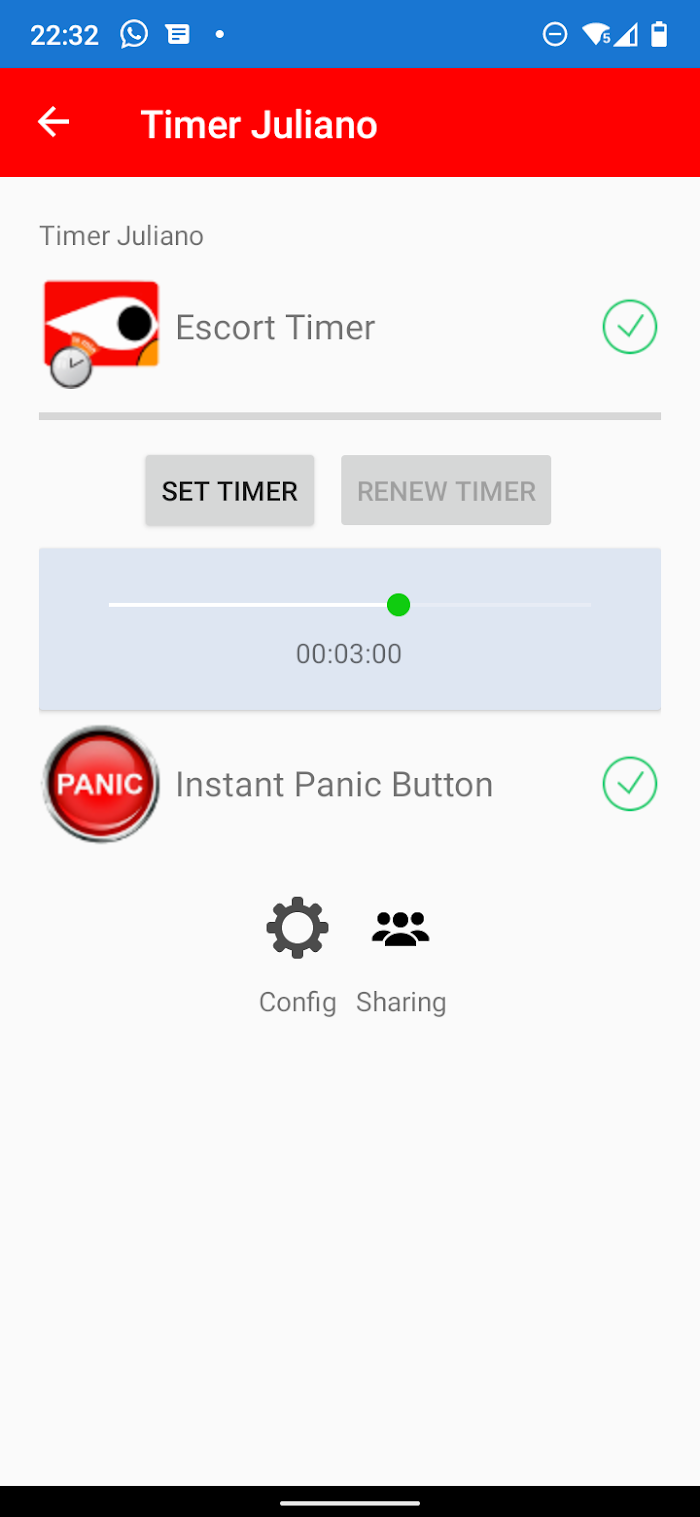Open the Sharing people icon
The width and height of the screenshot is (700, 1517).
click(401, 929)
